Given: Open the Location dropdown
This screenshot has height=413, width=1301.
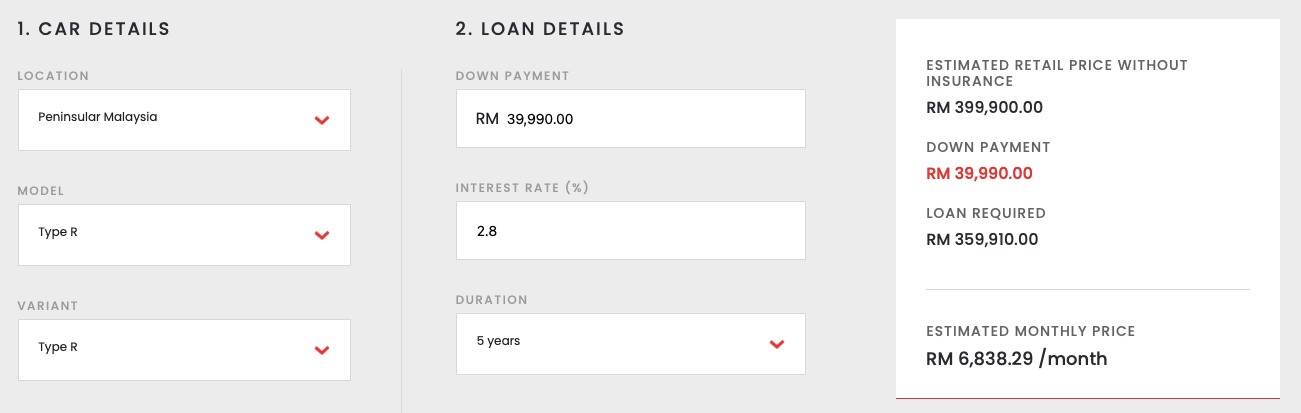Looking at the screenshot, I should [184, 120].
